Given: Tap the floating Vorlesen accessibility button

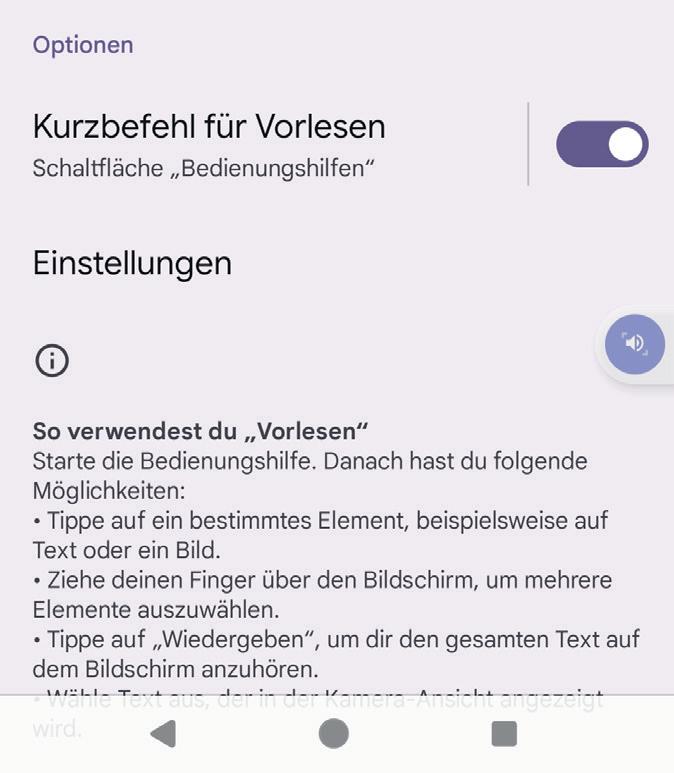Looking at the screenshot, I should pyautogui.click(x=635, y=344).
